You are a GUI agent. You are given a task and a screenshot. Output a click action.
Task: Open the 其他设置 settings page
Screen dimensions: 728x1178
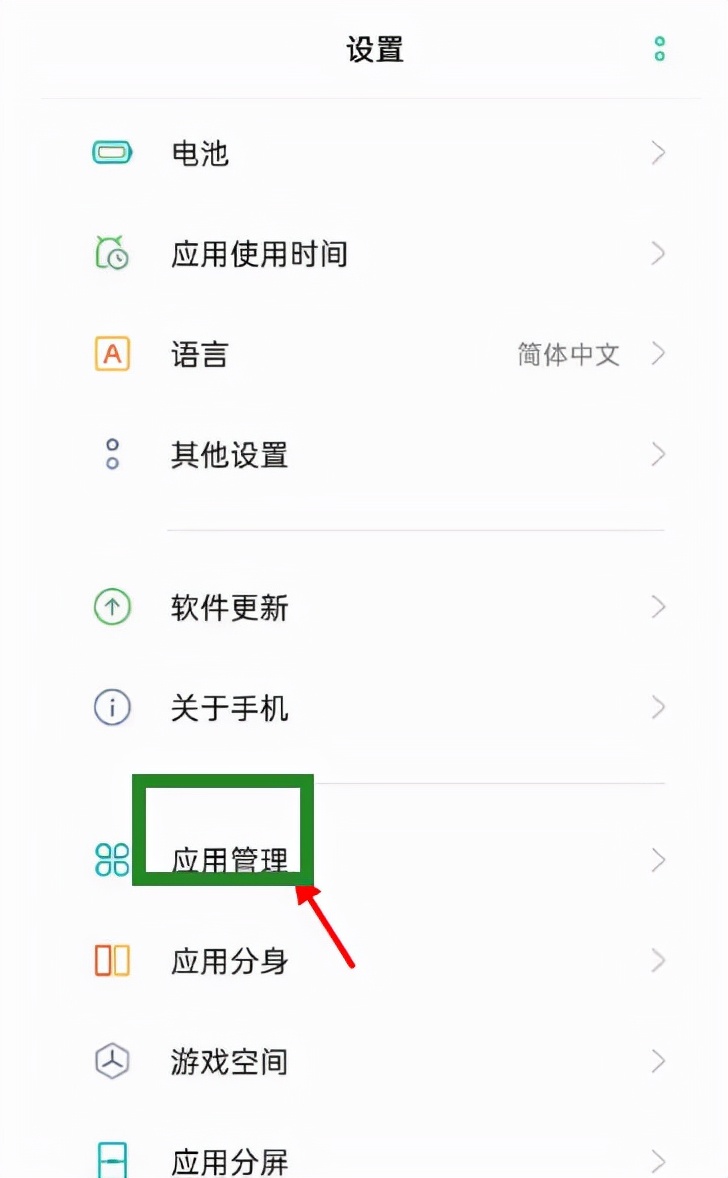230,455
